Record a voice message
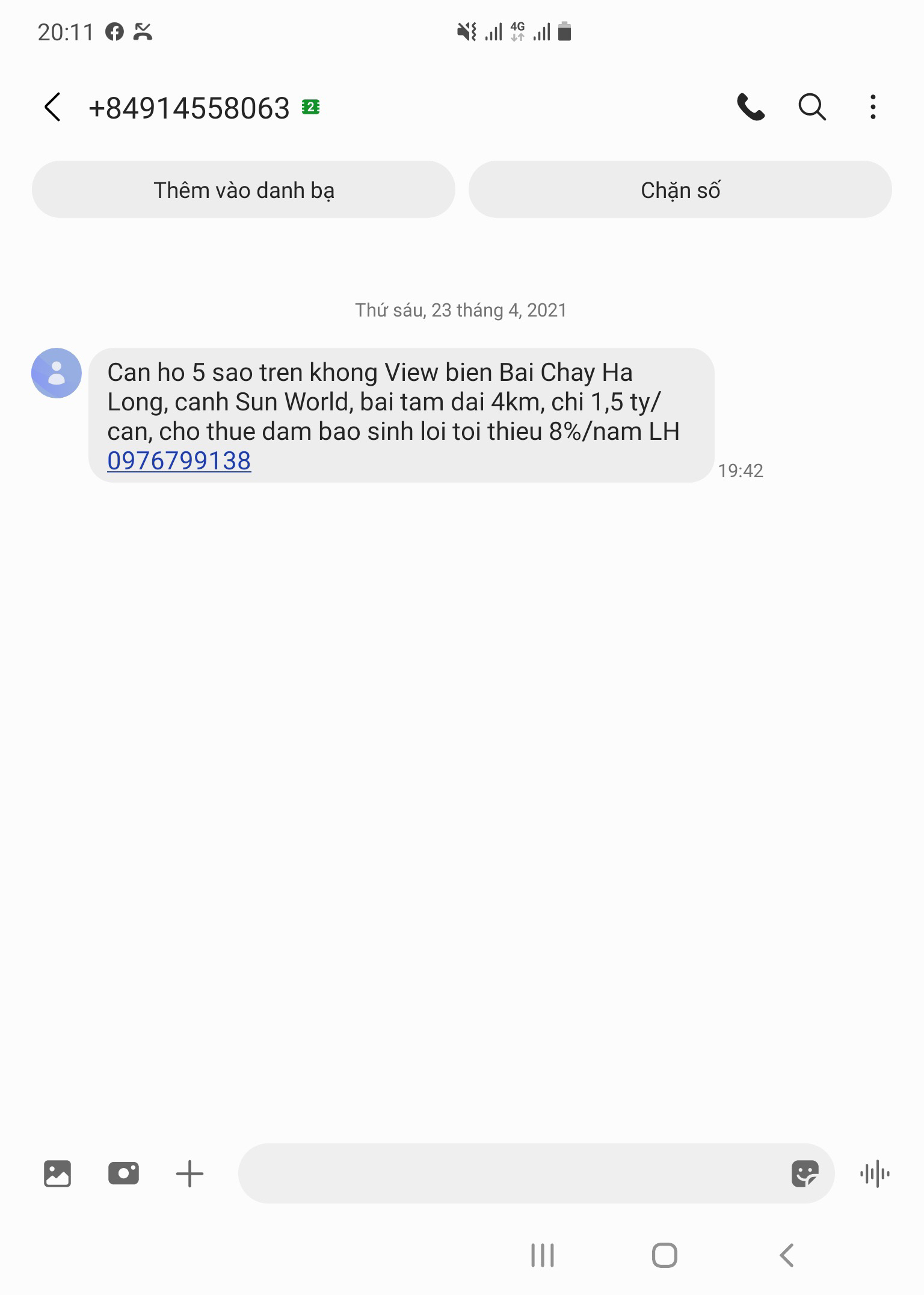 (x=875, y=1173)
